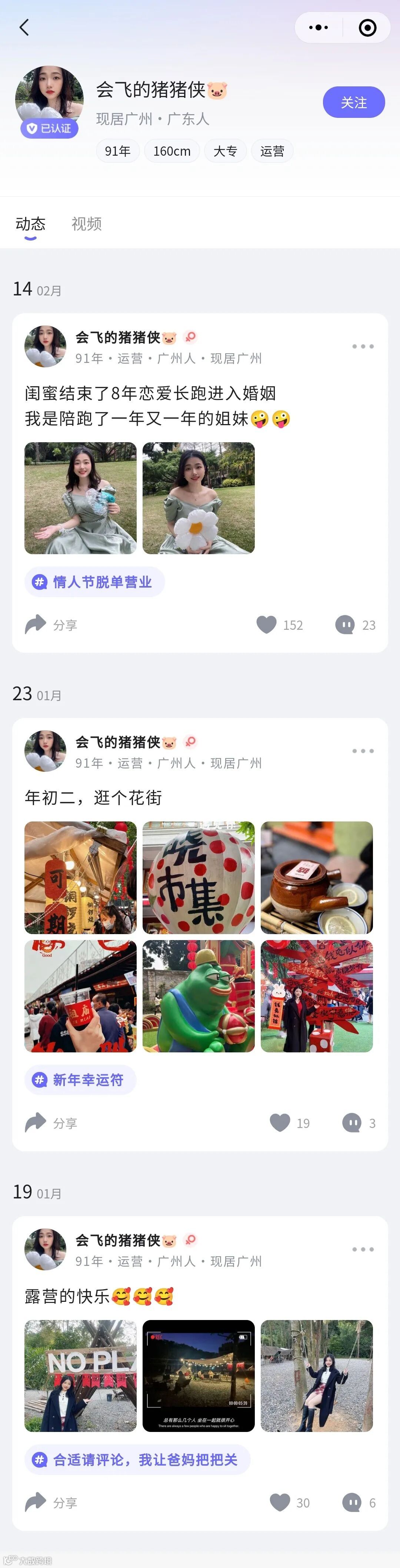Share the post about 闺蜜结束了8年恋爱长跑
The height and width of the screenshot is (1568, 400).
click(x=51, y=625)
